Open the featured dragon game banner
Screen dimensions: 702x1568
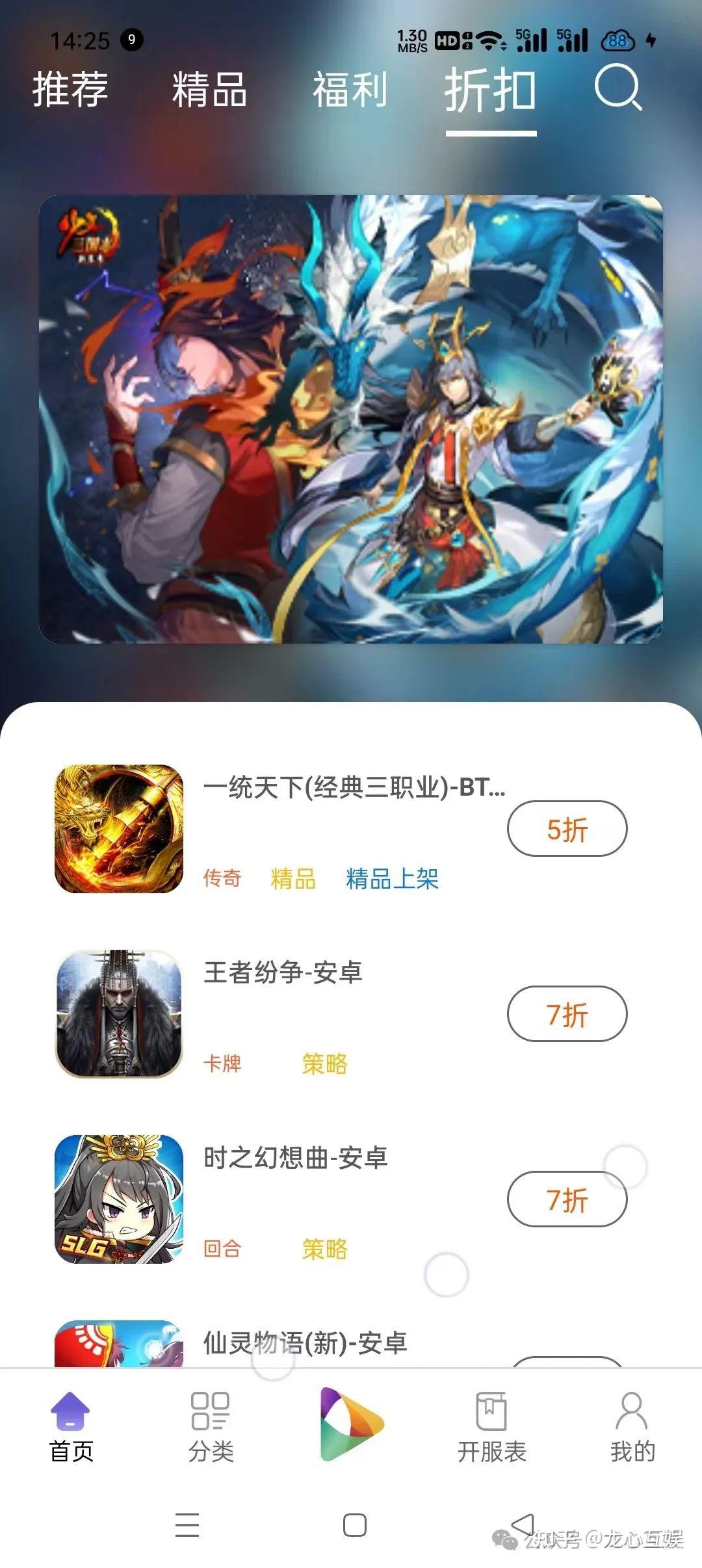pos(351,419)
